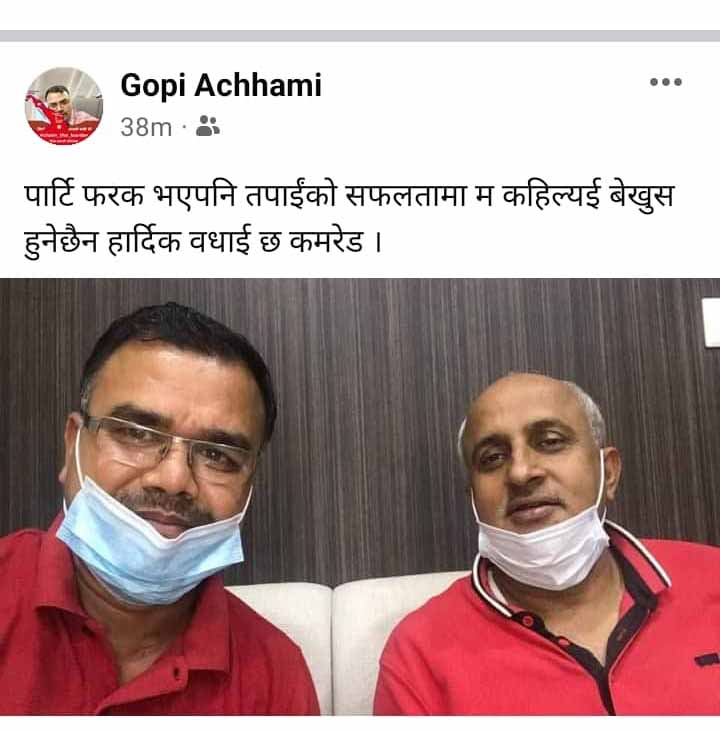This screenshot has width=720, height=732.
Task: Check the post's audience icon
Action: [x=208, y=126]
